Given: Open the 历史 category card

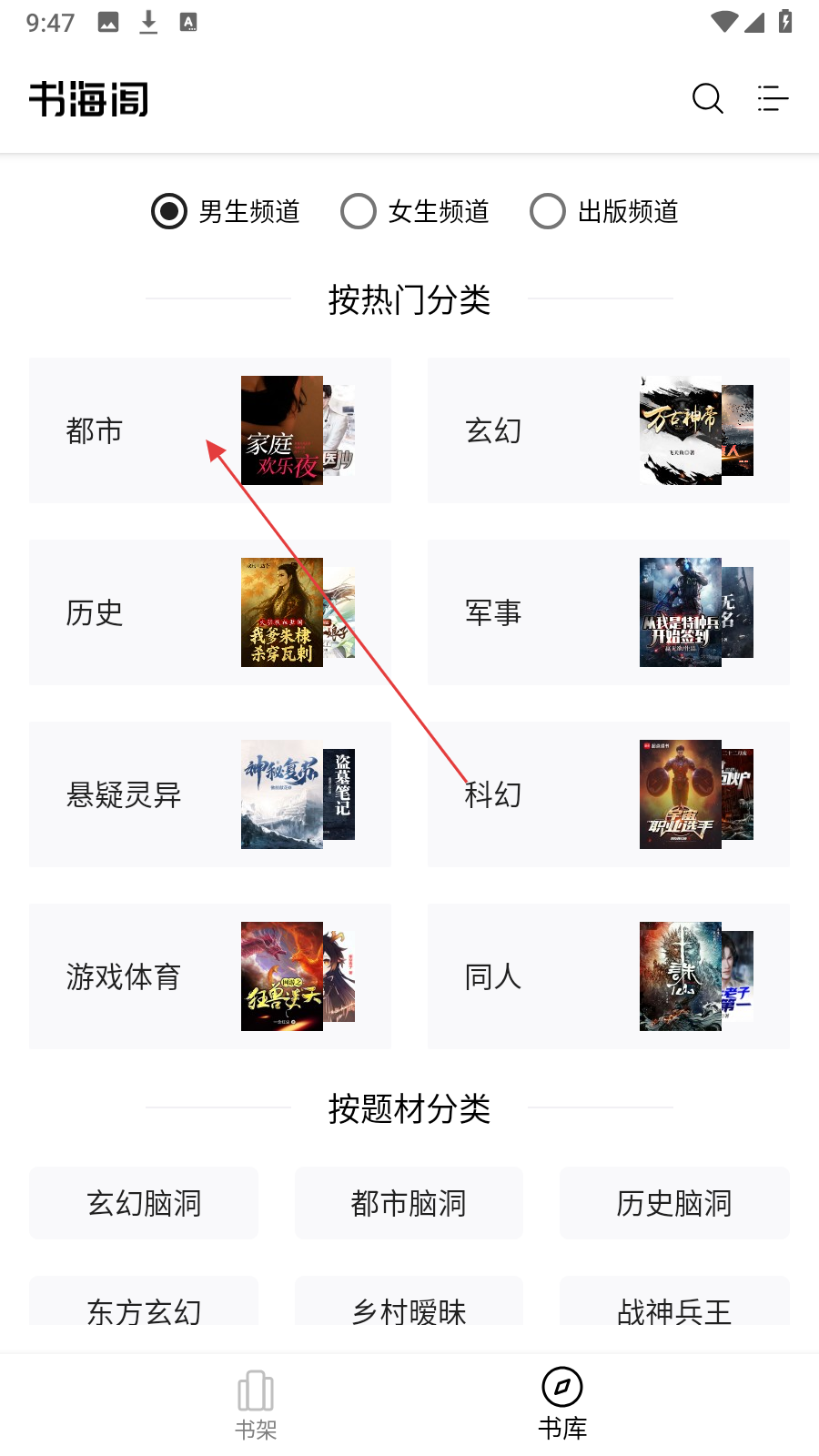Looking at the screenshot, I should [x=210, y=612].
